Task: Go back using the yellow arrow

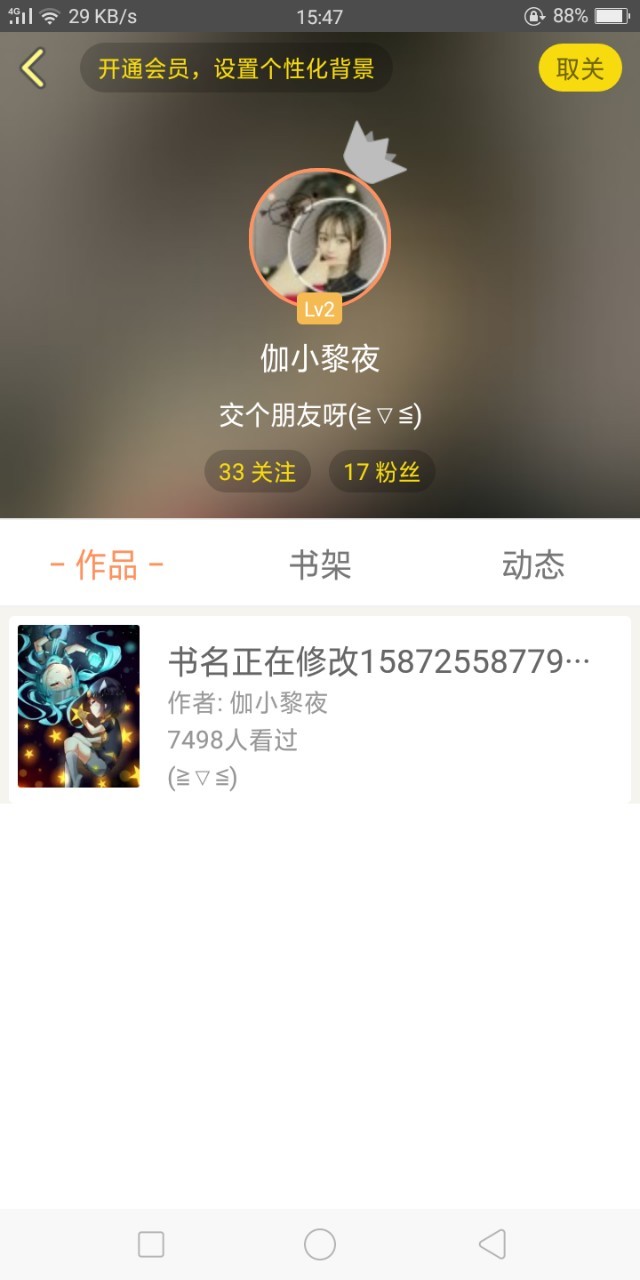Action: [x=33, y=68]
